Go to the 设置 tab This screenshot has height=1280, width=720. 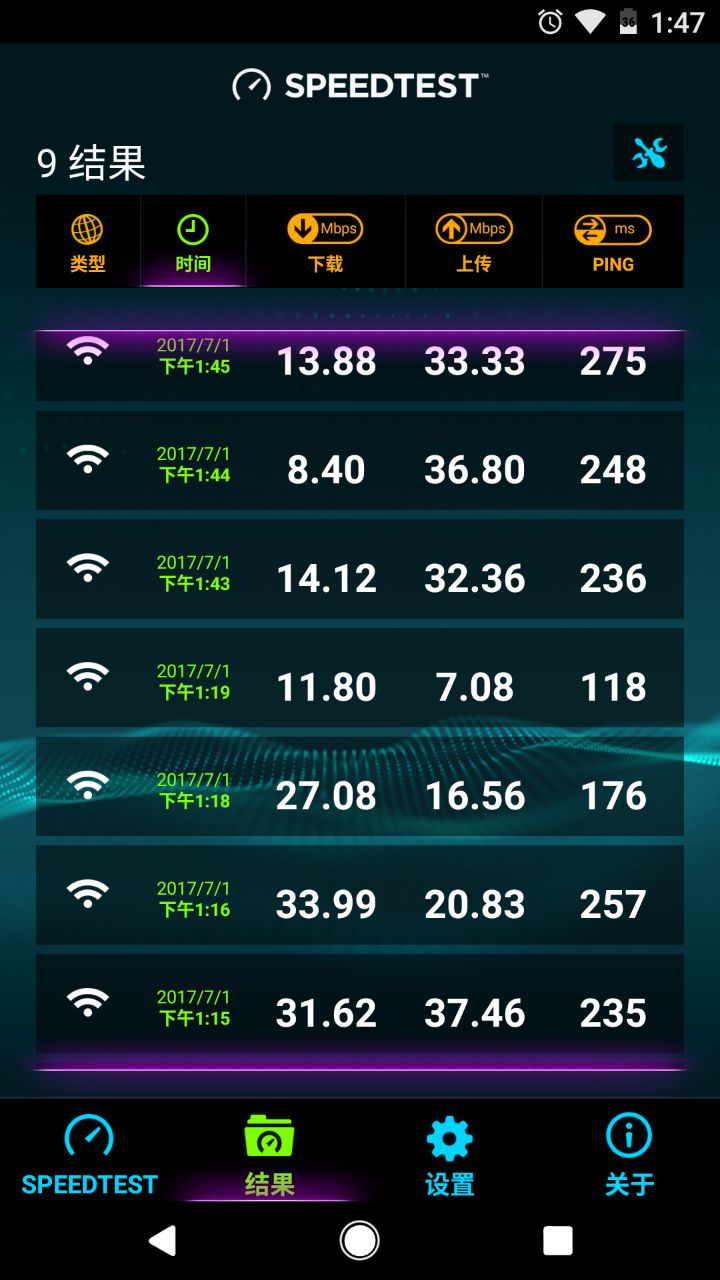point(449,1155)
